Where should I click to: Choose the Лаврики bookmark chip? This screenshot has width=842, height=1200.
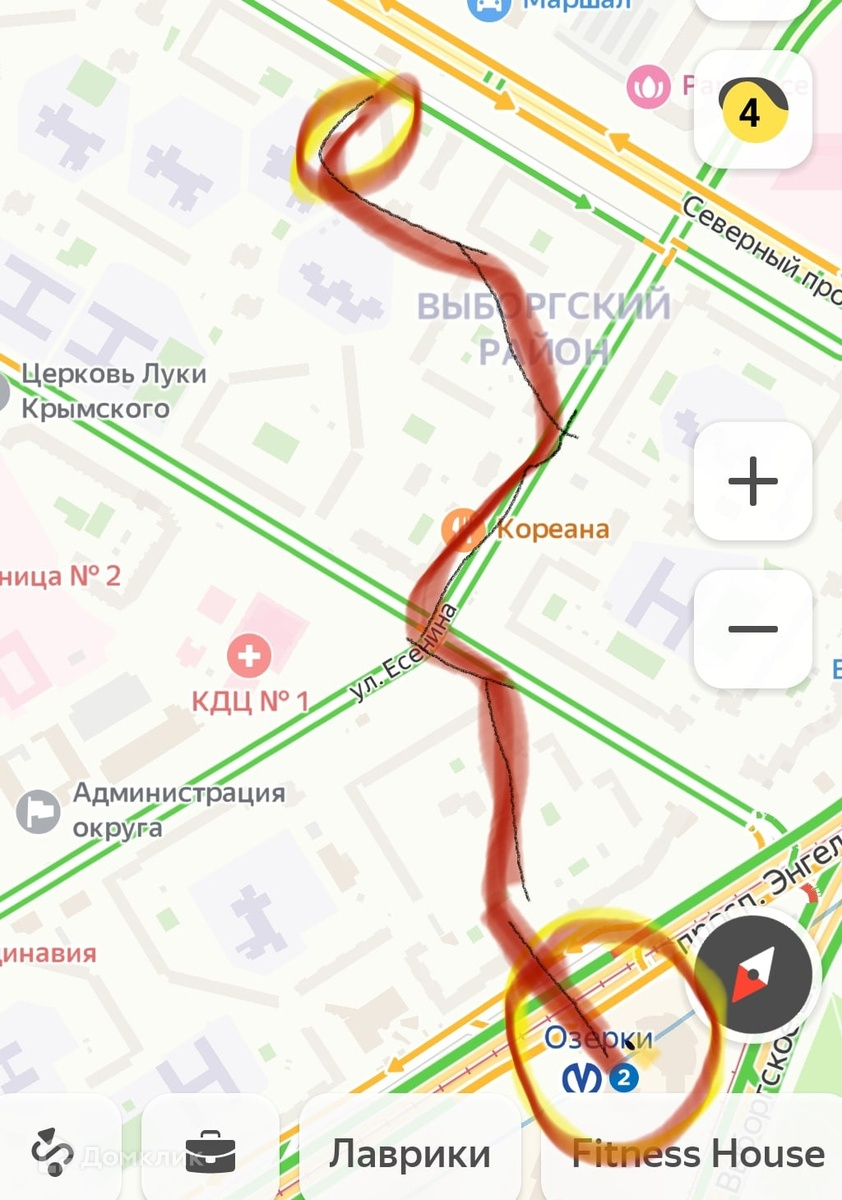click(410, 1153)
